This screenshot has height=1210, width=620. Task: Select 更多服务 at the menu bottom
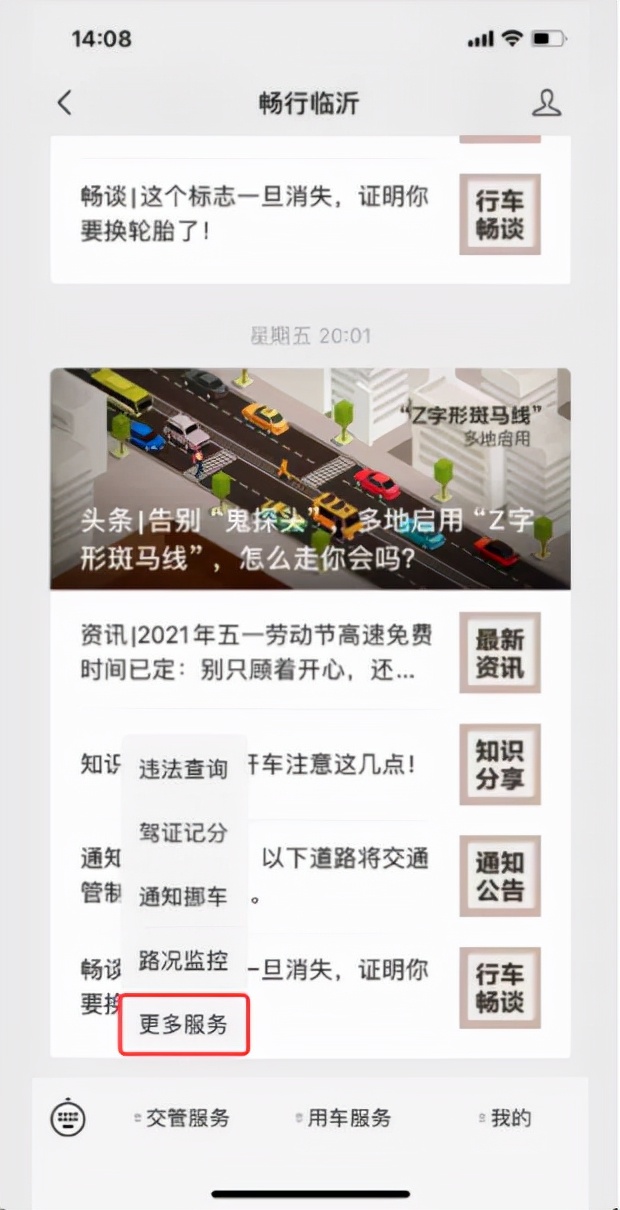183,1024
